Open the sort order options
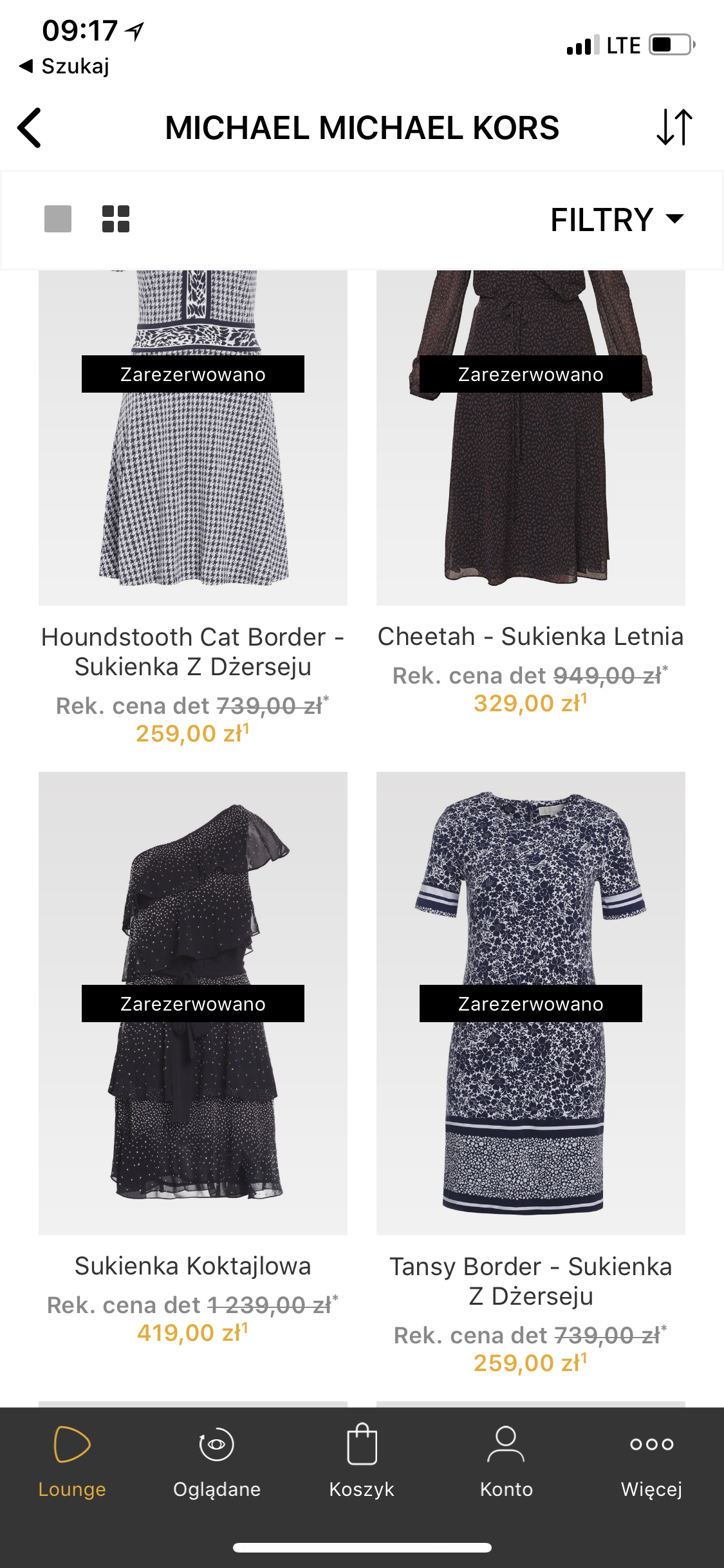 [x=674, y=127]
